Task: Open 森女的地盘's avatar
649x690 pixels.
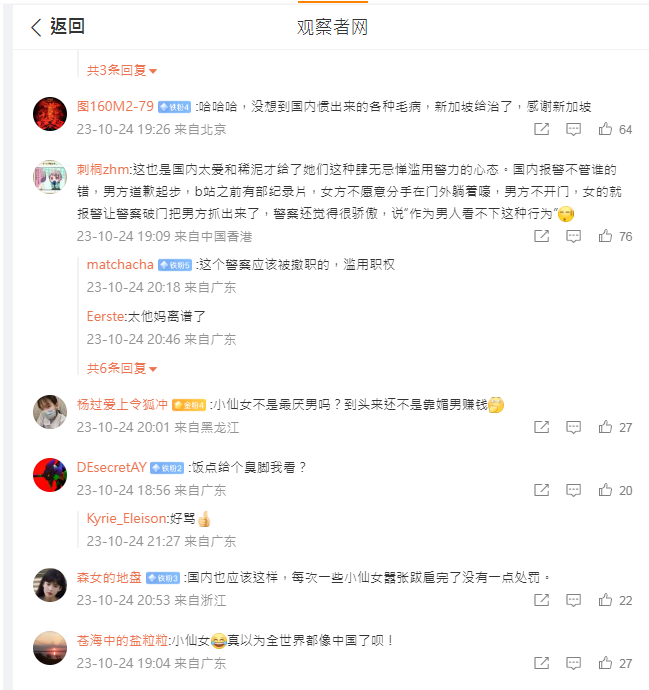Action: [50, 585]
